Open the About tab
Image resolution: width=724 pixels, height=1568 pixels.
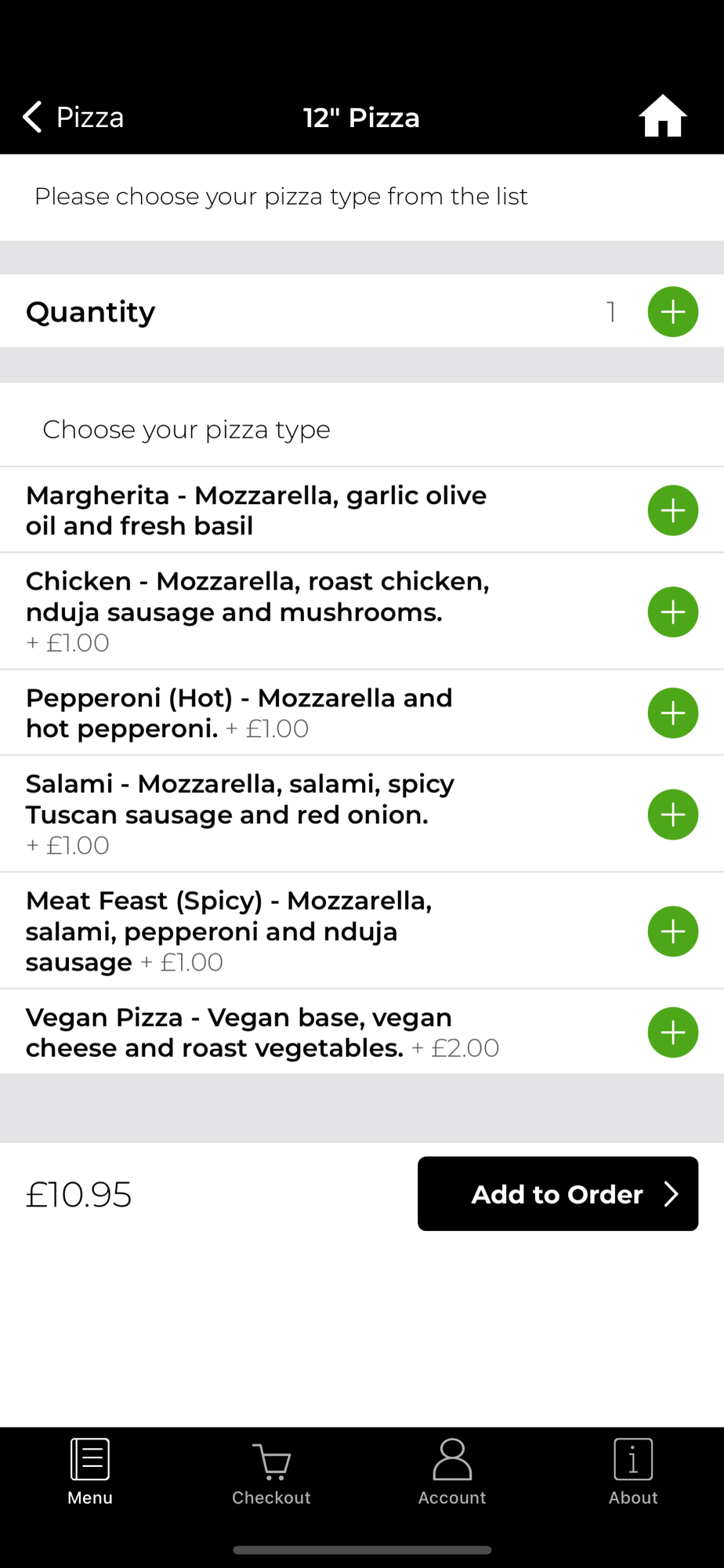coord(633,1472)
